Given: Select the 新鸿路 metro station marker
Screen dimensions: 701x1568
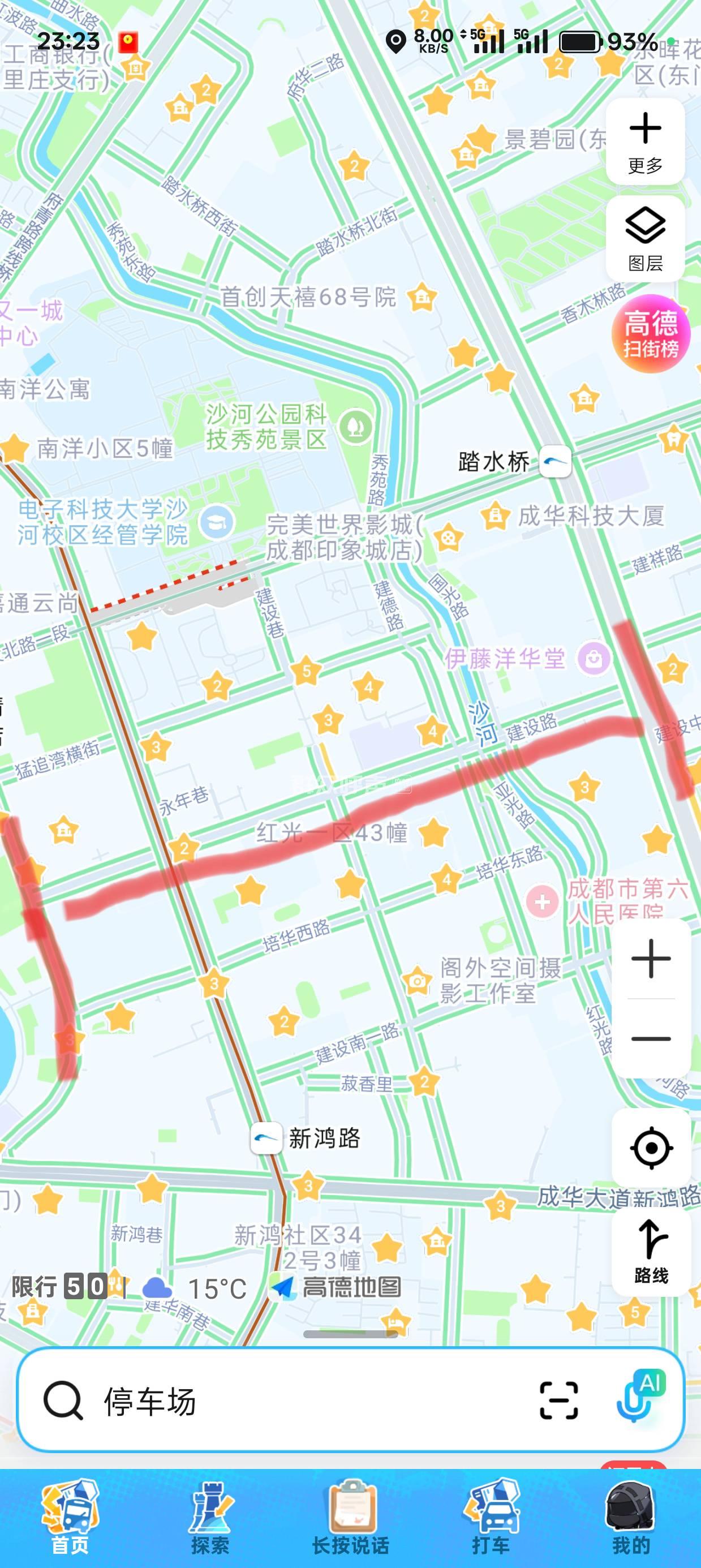Looking at the screenshot, I should pos(266,1137).
